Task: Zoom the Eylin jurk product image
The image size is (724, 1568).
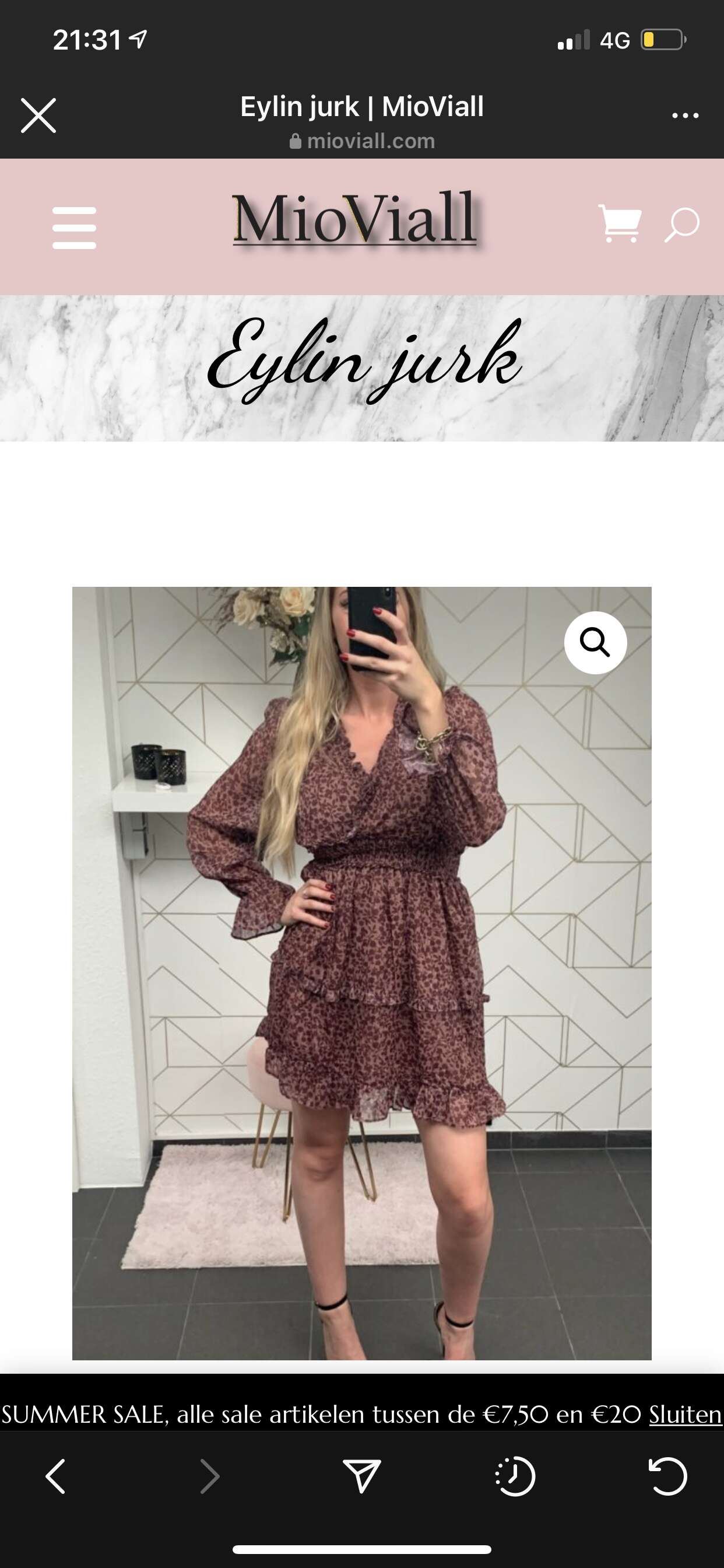Action: 595,642
